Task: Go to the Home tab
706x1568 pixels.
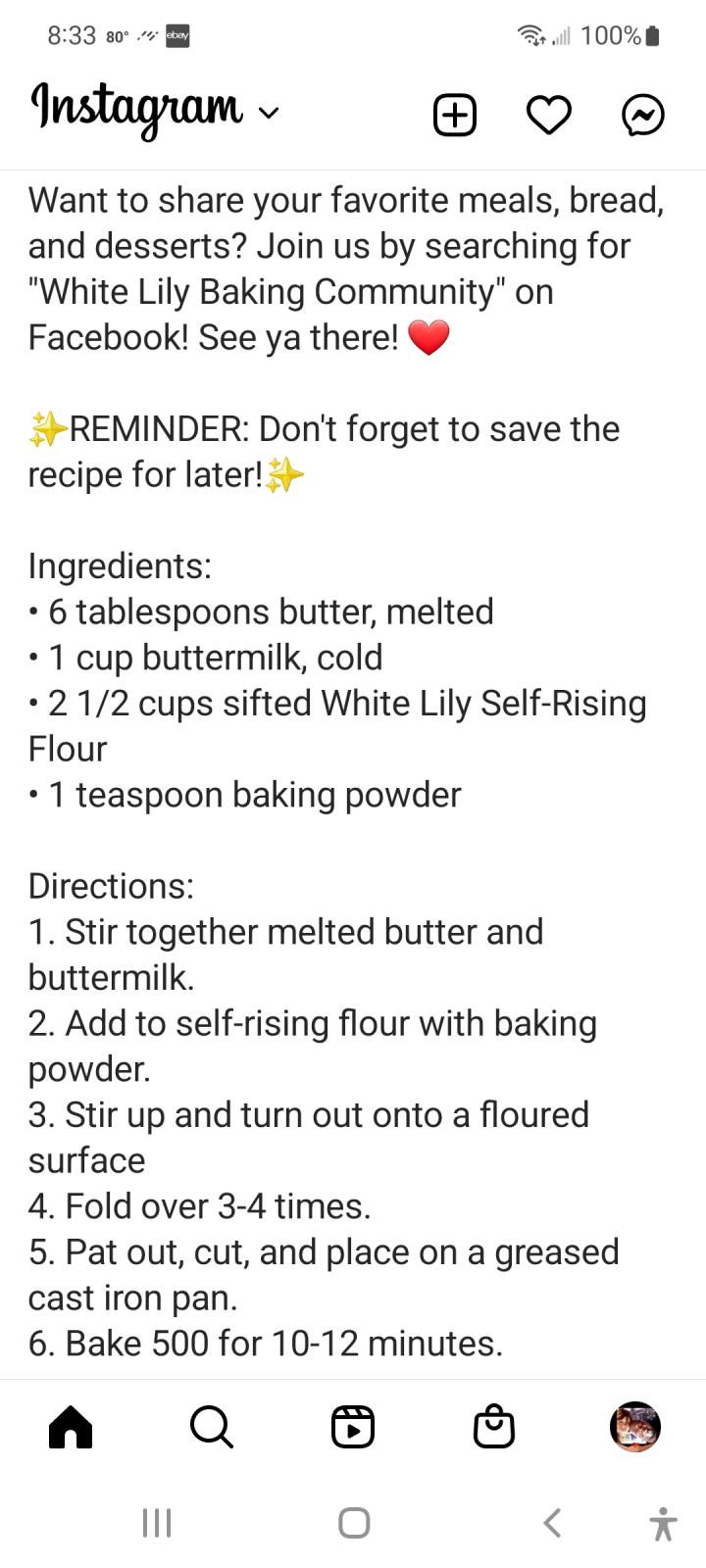Action: pos(71,1427)
